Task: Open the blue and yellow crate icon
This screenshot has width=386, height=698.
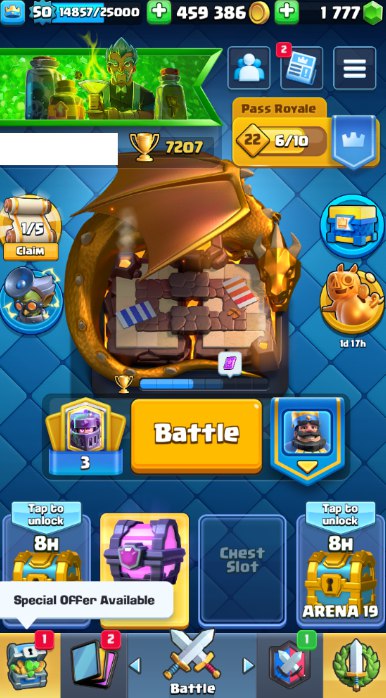Action: coord(352,226)
